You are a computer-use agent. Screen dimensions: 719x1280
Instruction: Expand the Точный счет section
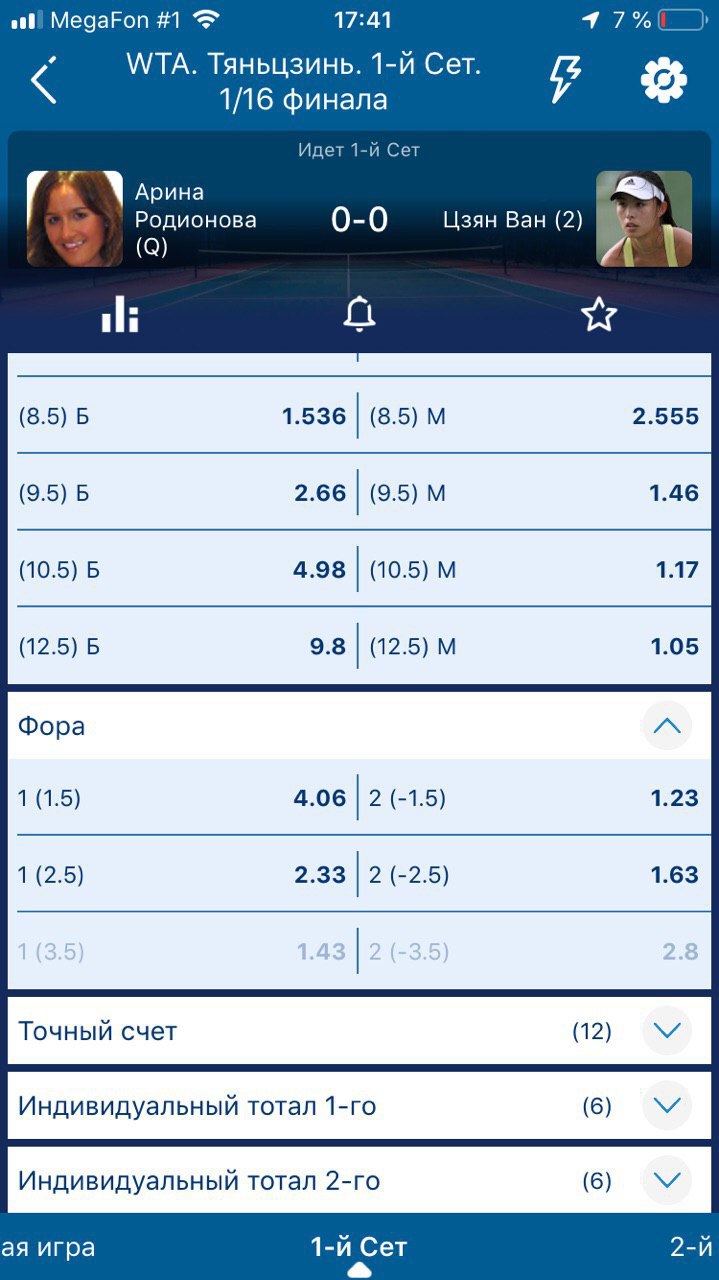666,1031
